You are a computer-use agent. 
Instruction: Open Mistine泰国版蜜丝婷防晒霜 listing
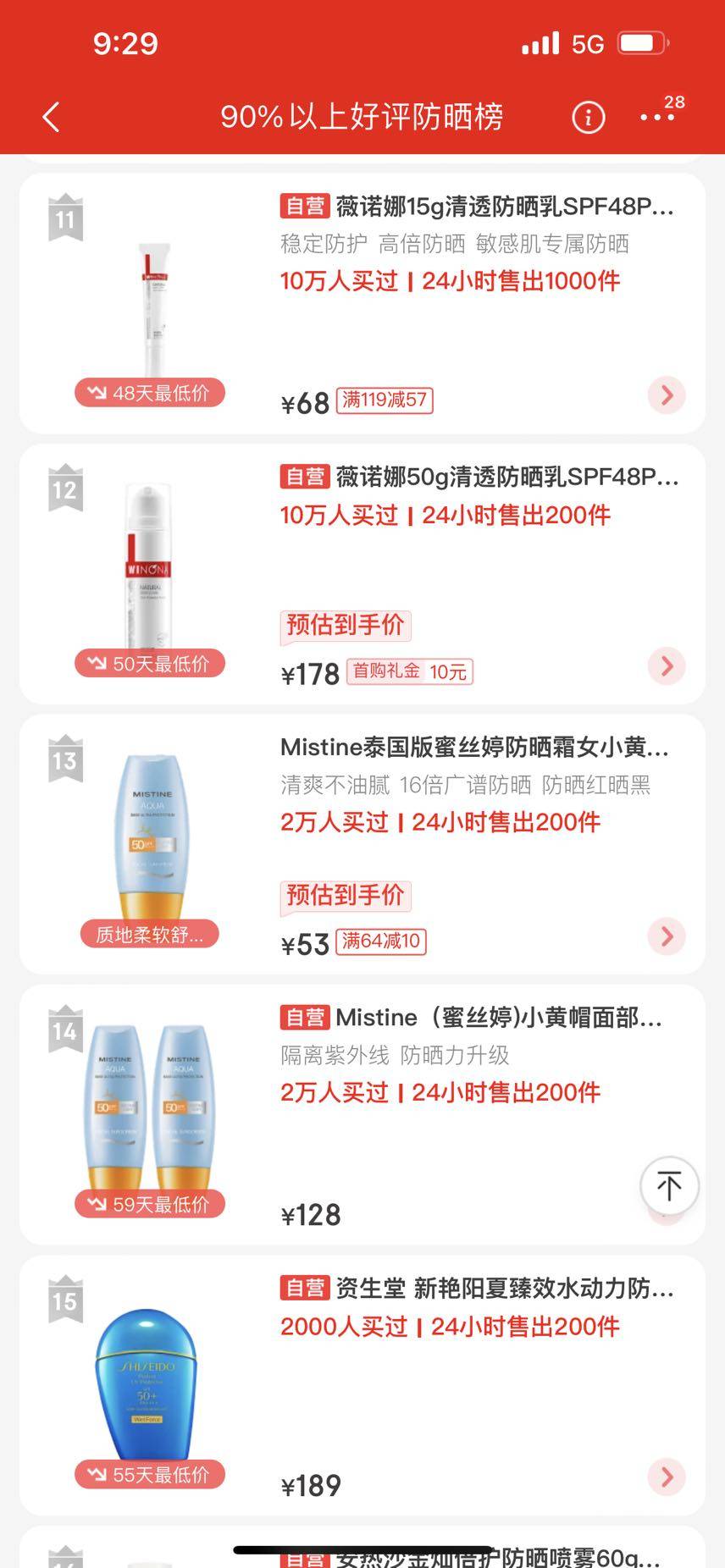tap(474, 748)
